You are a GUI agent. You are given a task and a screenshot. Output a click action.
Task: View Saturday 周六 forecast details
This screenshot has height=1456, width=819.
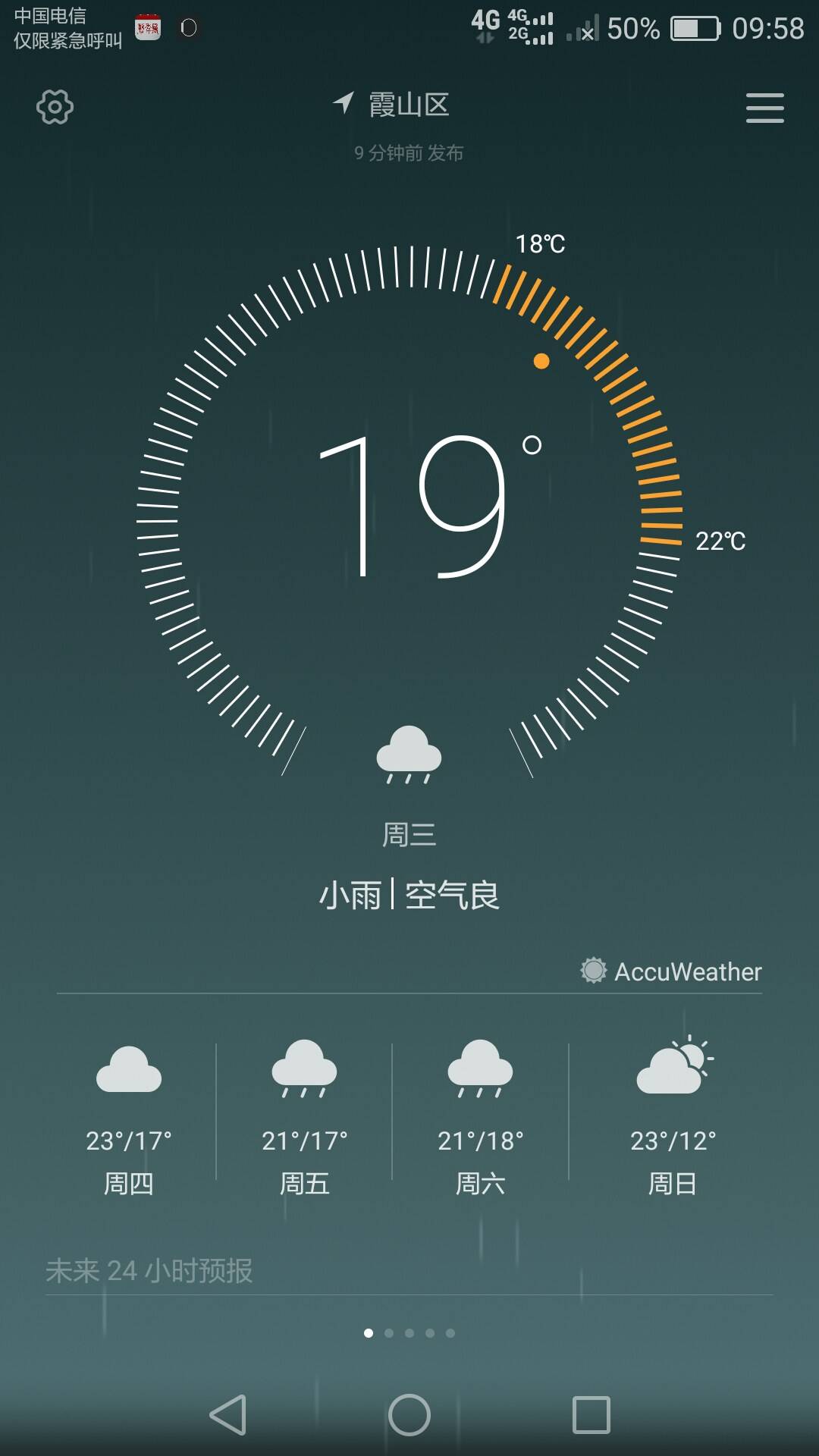click(480, 1118)
